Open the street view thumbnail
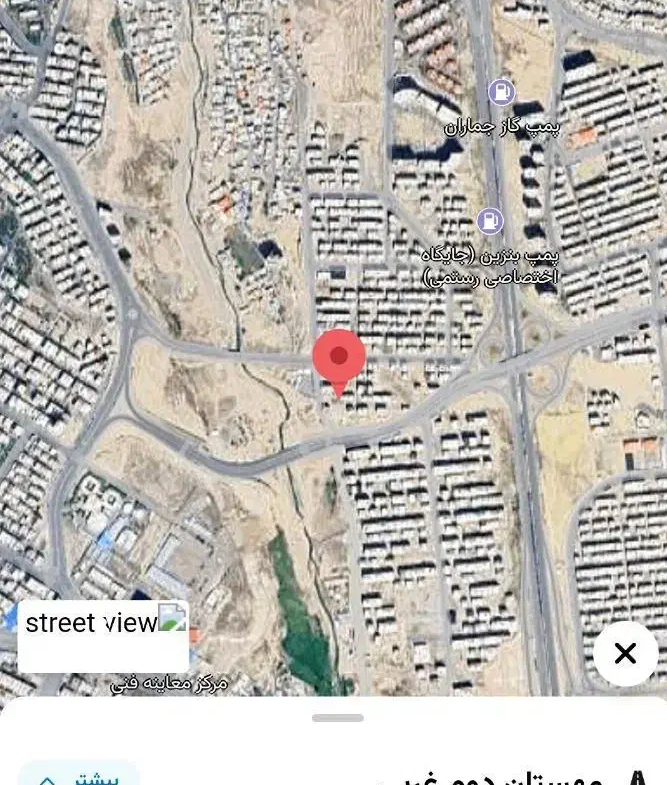Viewport: 667px width, 785px height. [103, 636]
